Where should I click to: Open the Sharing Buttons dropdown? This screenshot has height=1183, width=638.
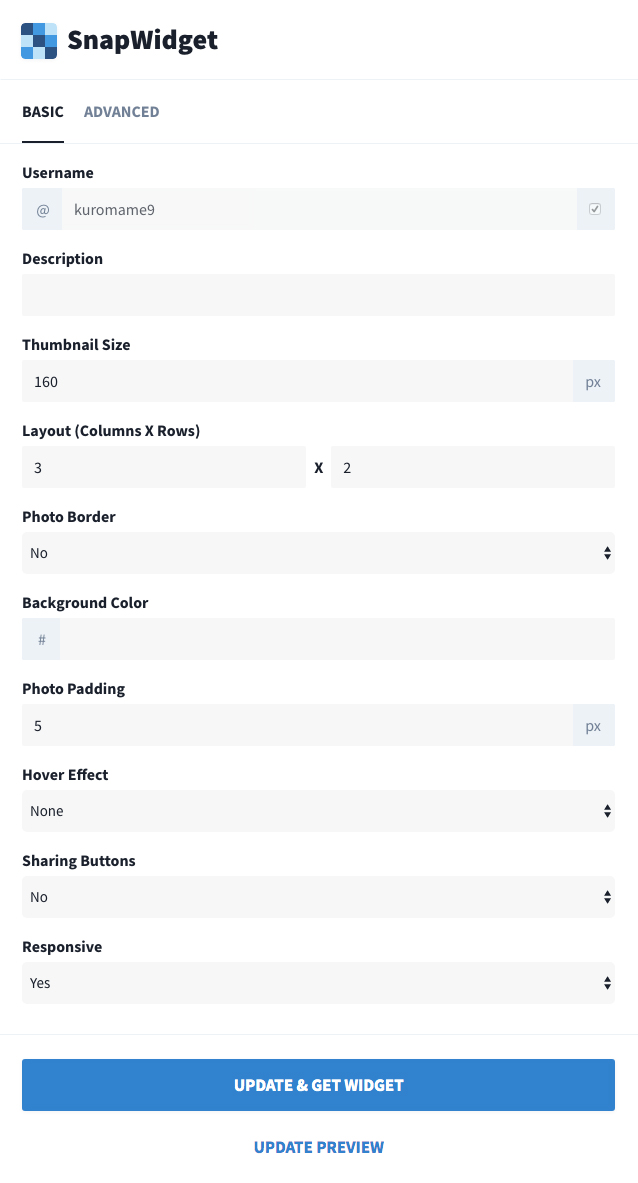coord(318,897)
